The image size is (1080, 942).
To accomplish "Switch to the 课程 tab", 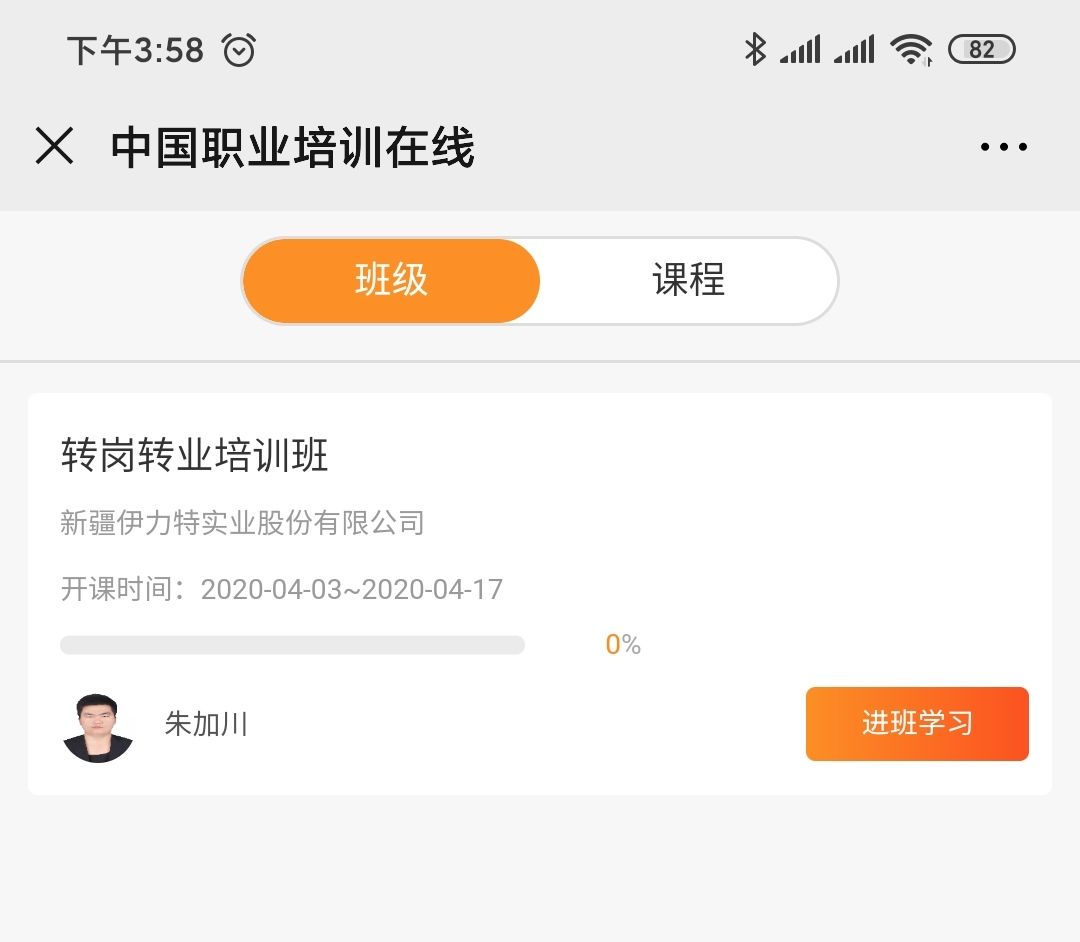I will (x=688, y=281).
